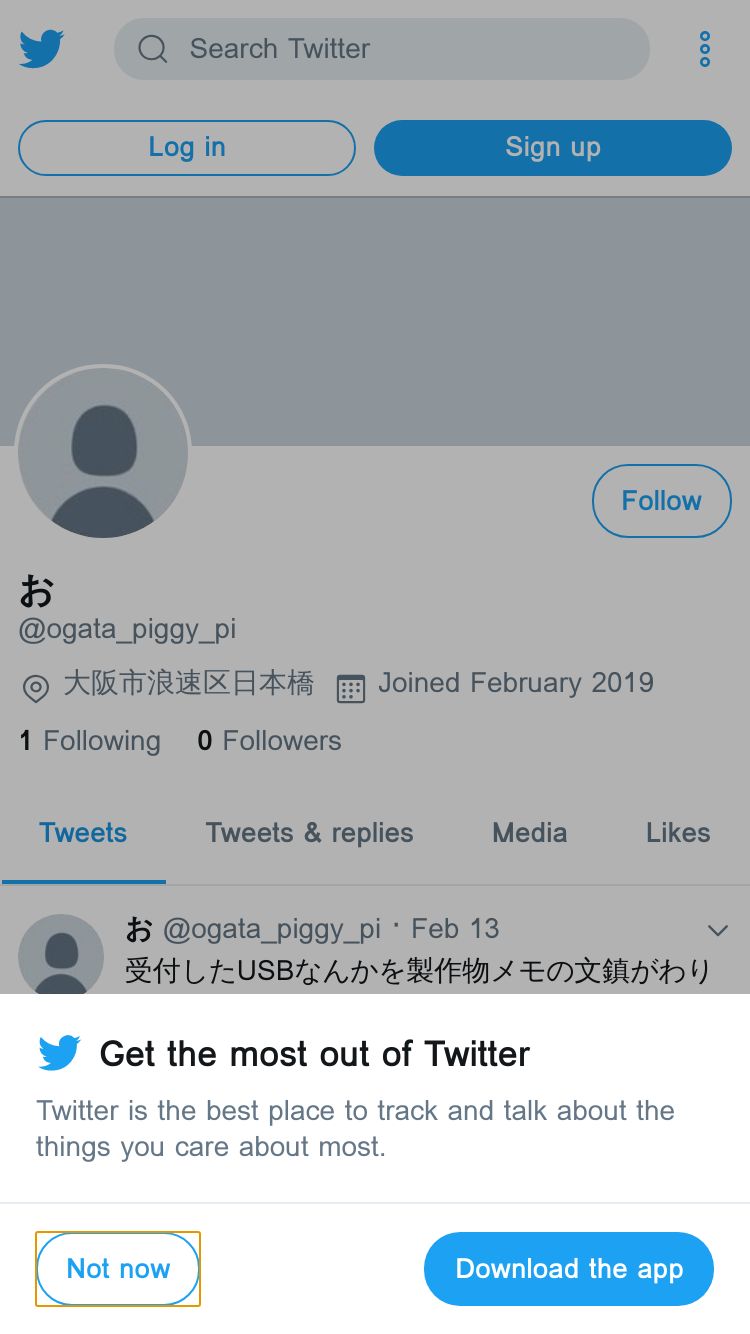The image size is (750, 1334).
Task: Tap the Log in button
Action: [x=187, y=148]
